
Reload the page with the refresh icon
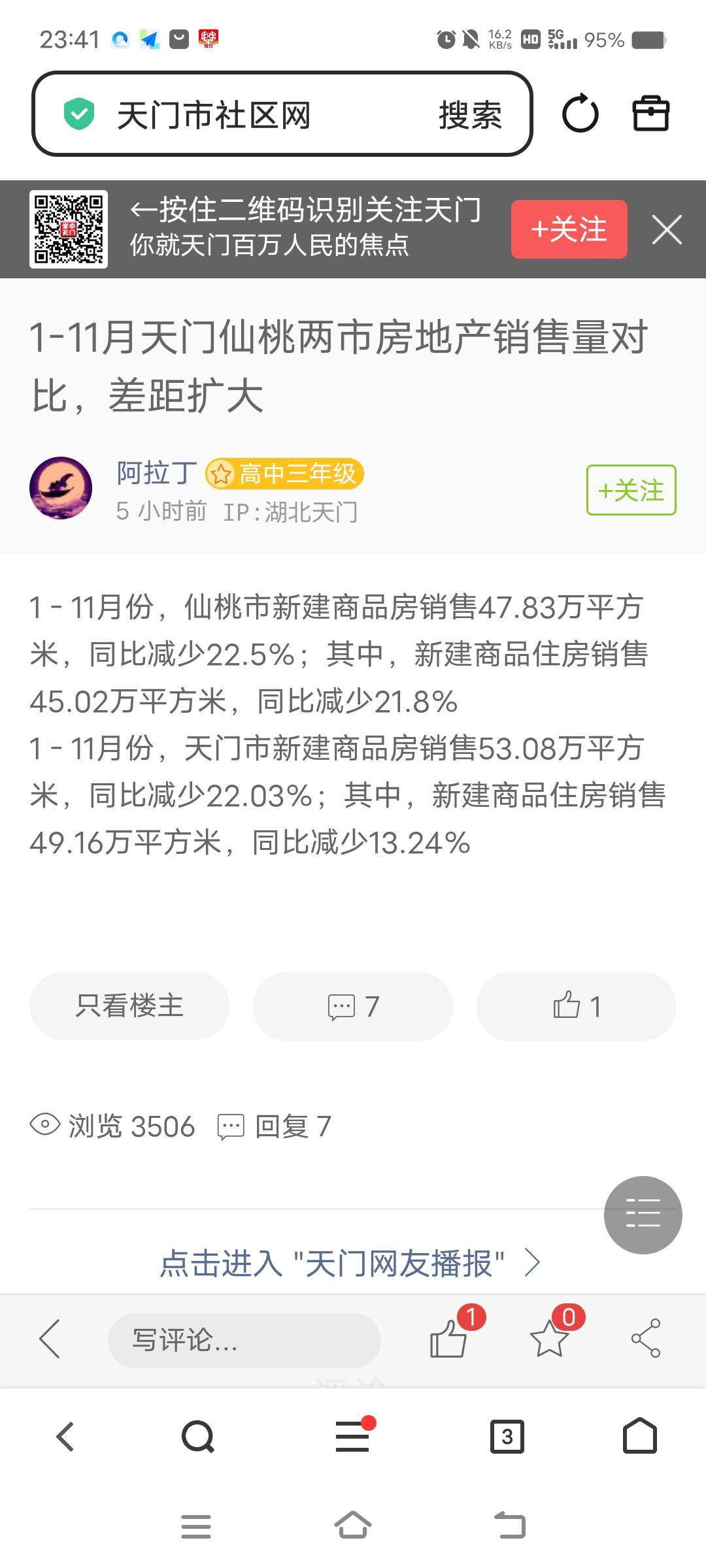pos(580,114)
